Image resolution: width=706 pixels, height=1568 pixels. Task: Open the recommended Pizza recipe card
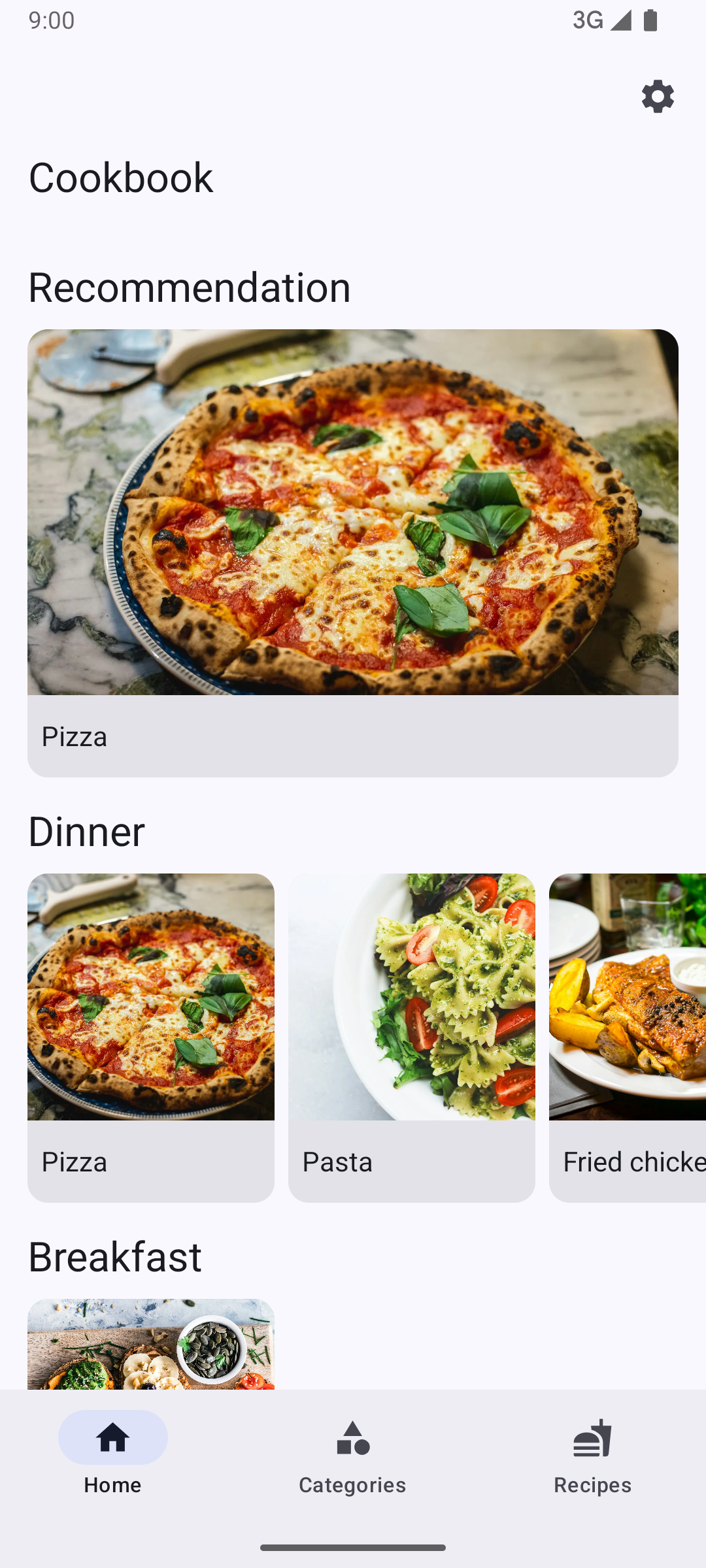tap(353, 553)
